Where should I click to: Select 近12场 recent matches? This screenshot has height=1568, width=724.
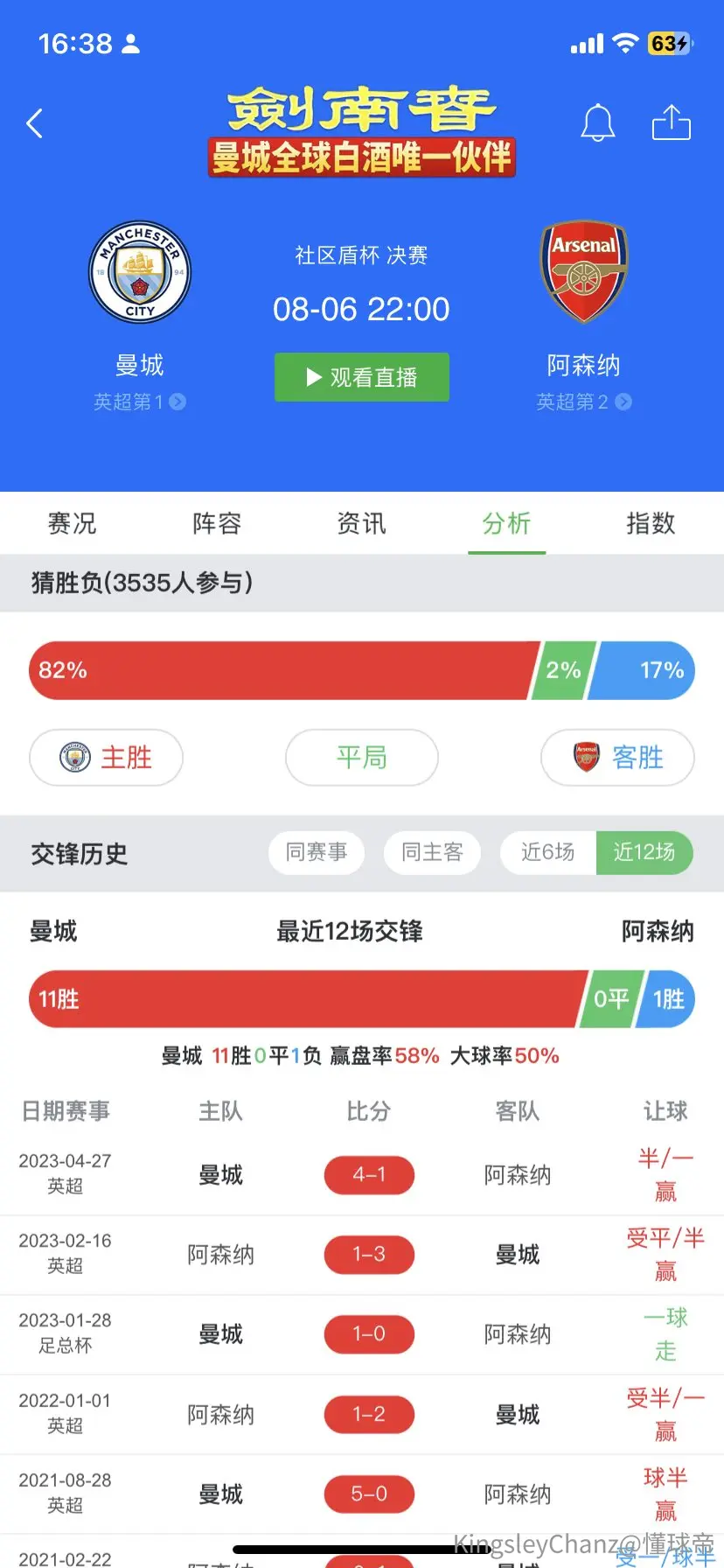pos(644,852)
